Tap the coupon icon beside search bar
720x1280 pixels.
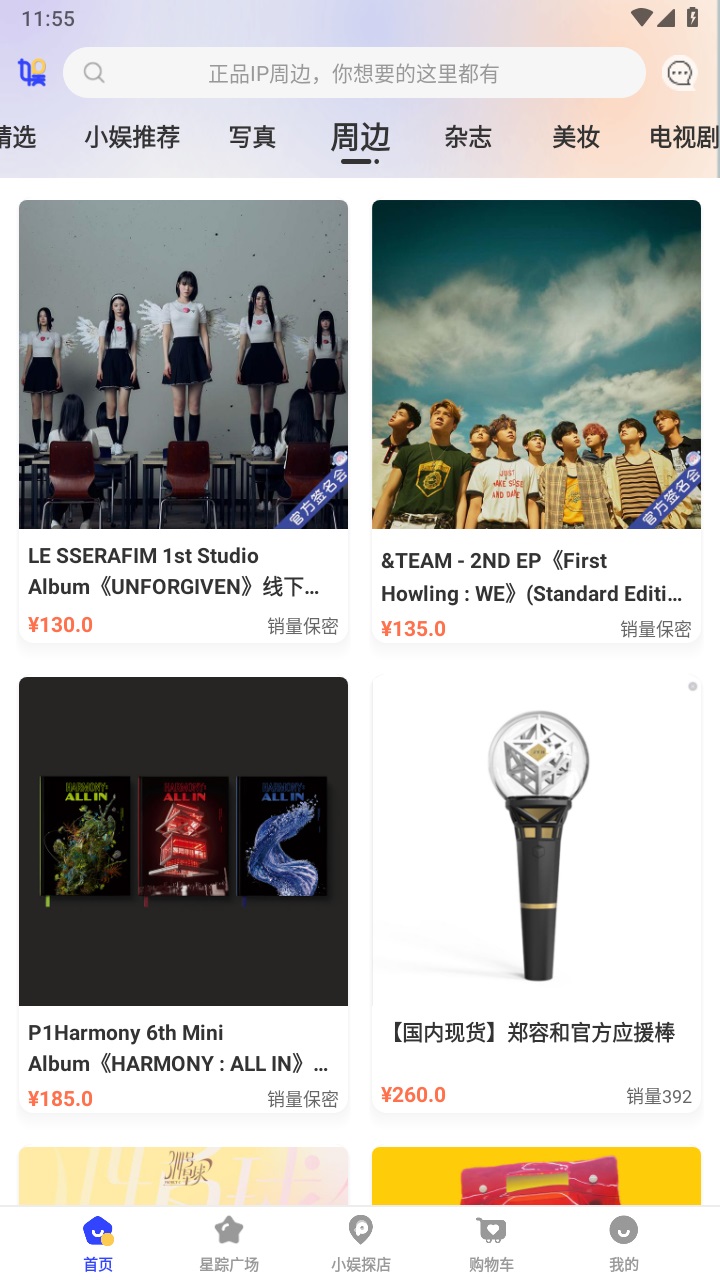[32, 73]
